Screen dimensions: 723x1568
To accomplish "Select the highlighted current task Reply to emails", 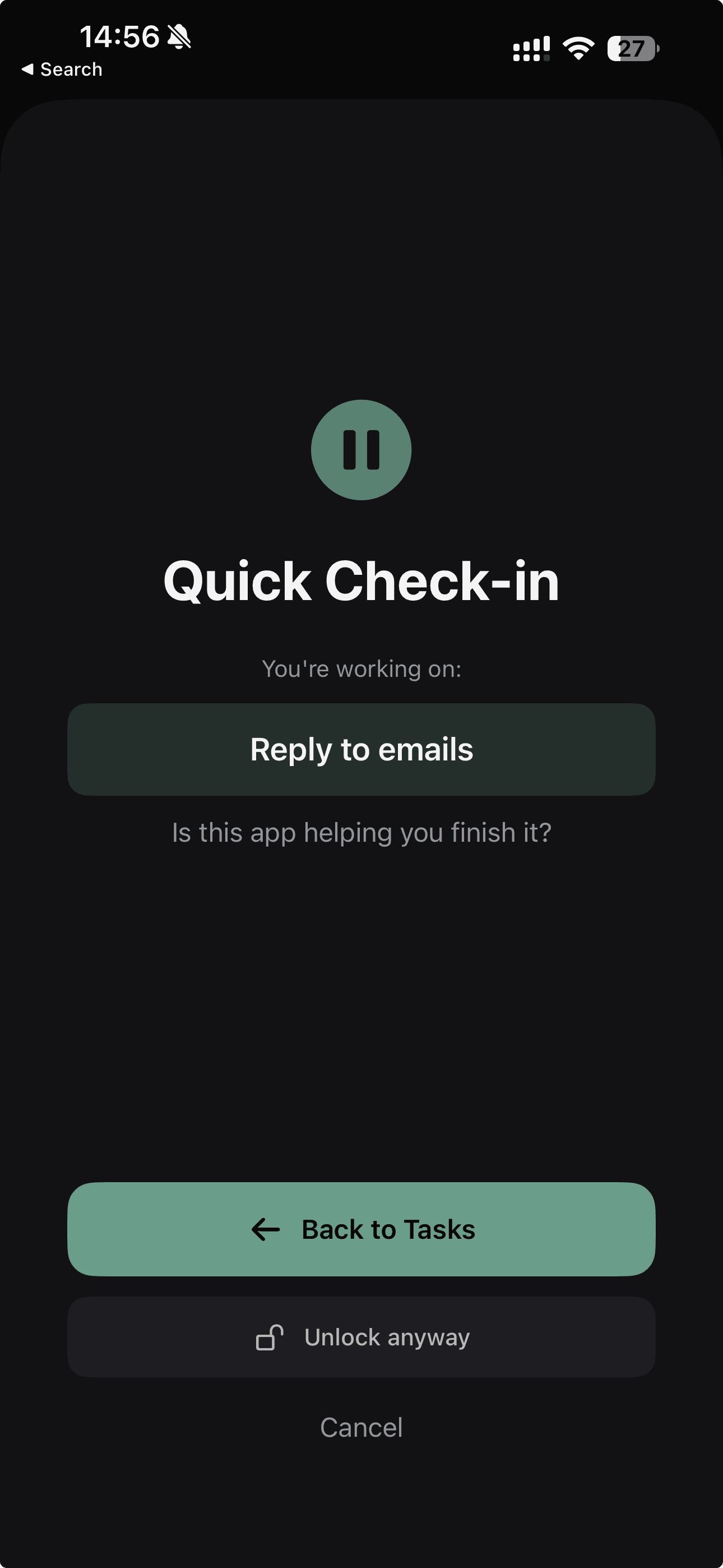I will tap(361, 749).
